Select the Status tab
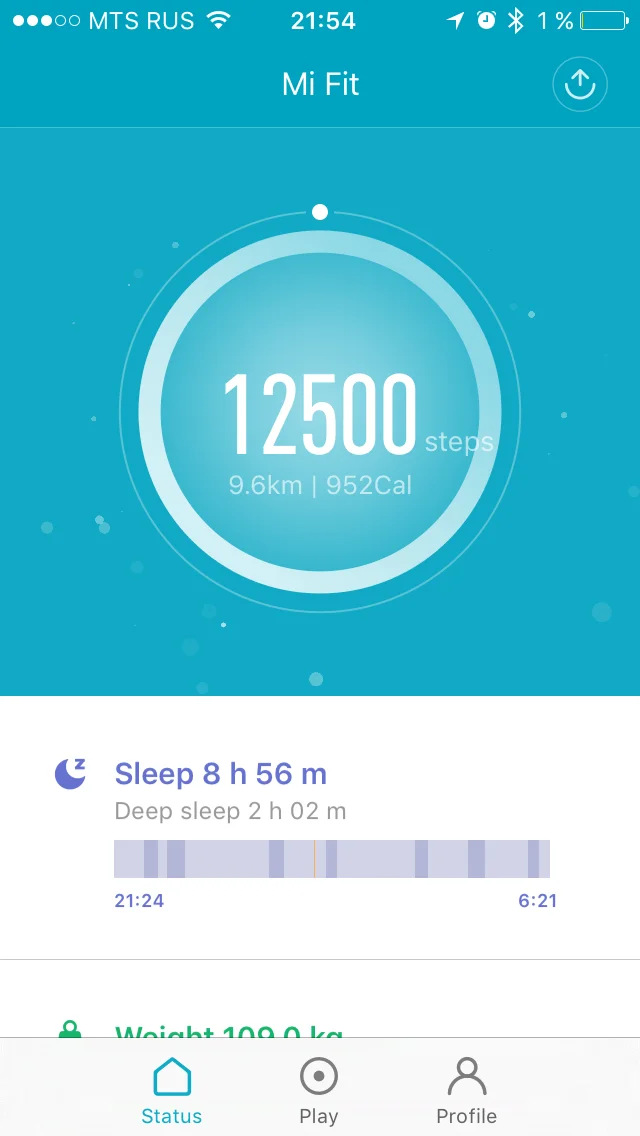640x1136 pixels. (171, 1092)
